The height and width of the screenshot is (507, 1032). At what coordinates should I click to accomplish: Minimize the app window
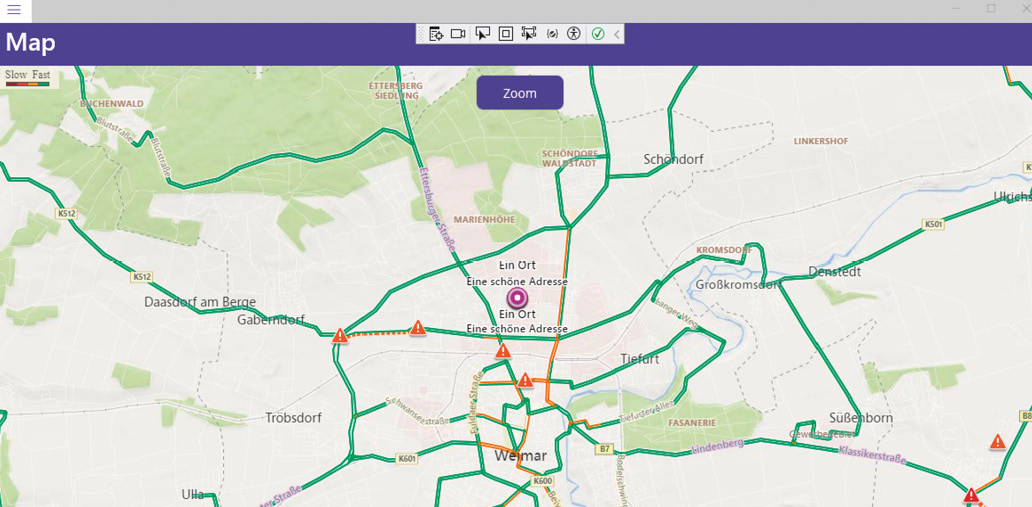pyautogui.click(x=957, y=9)
